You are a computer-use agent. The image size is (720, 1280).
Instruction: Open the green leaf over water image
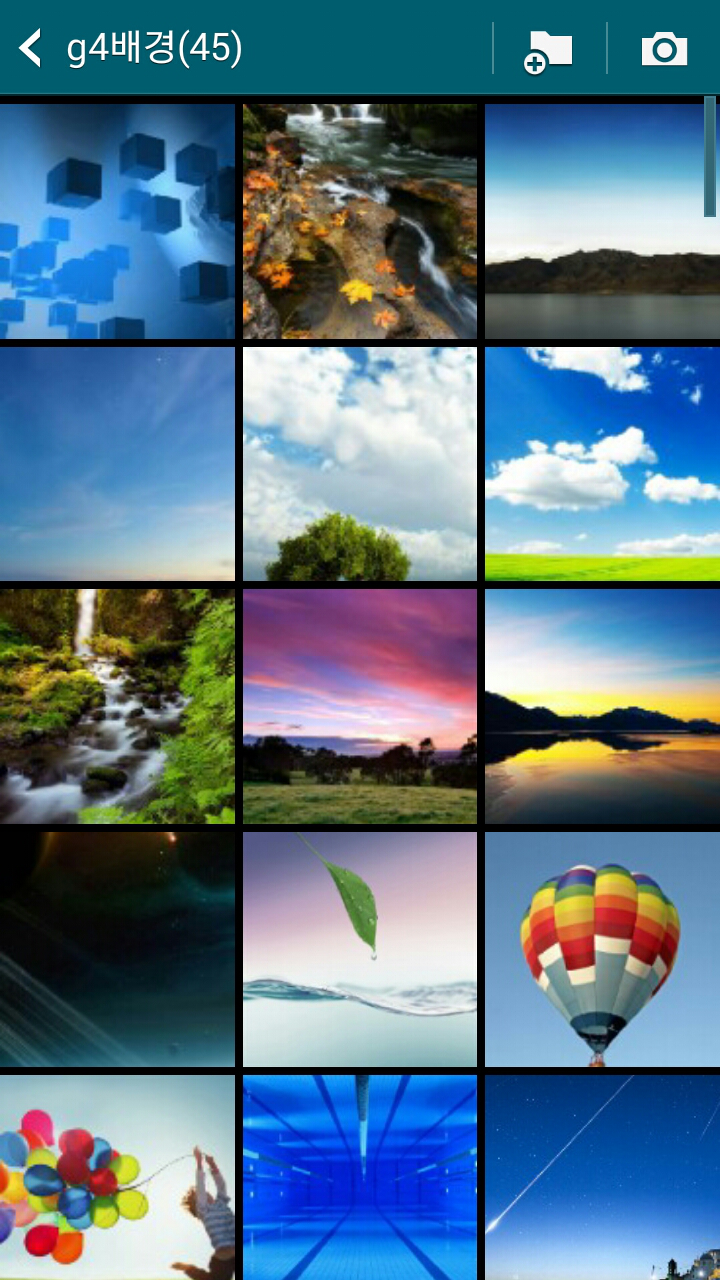click(360, 949)
